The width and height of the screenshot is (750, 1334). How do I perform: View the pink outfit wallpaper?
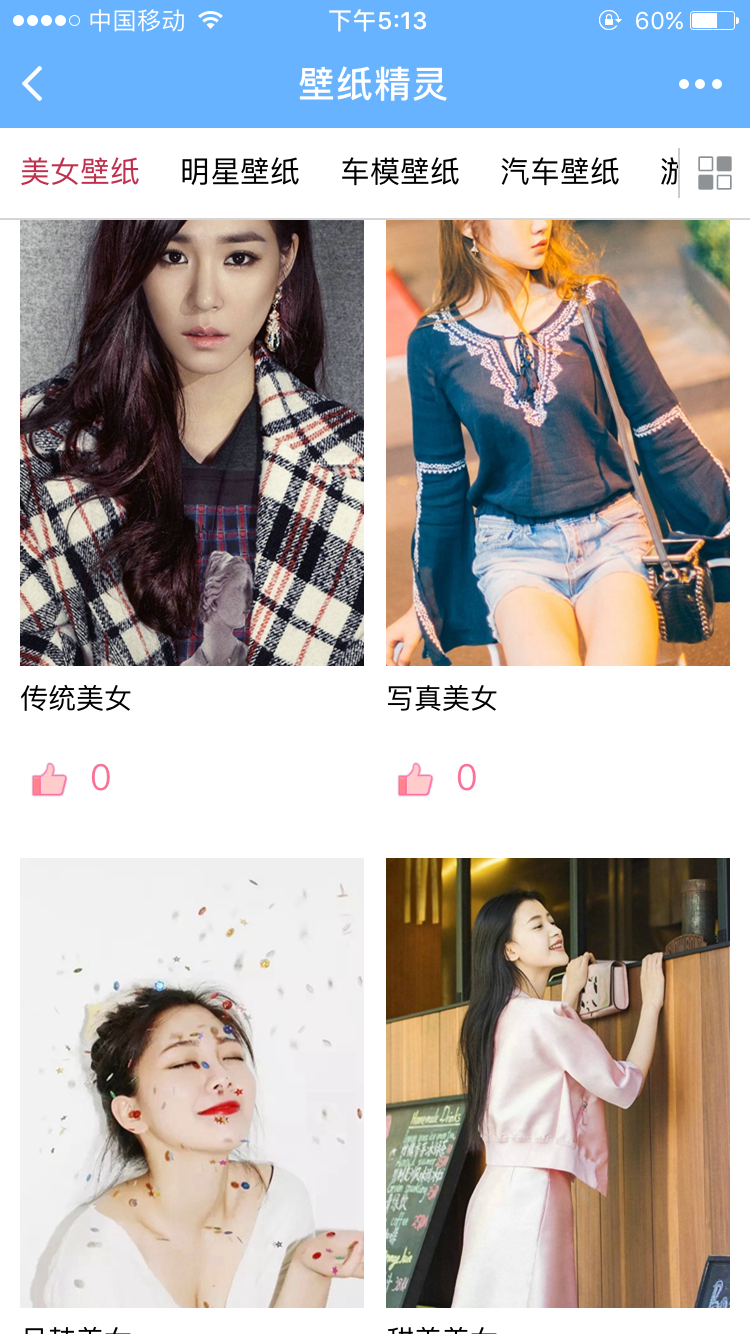tap(558, 1082)
